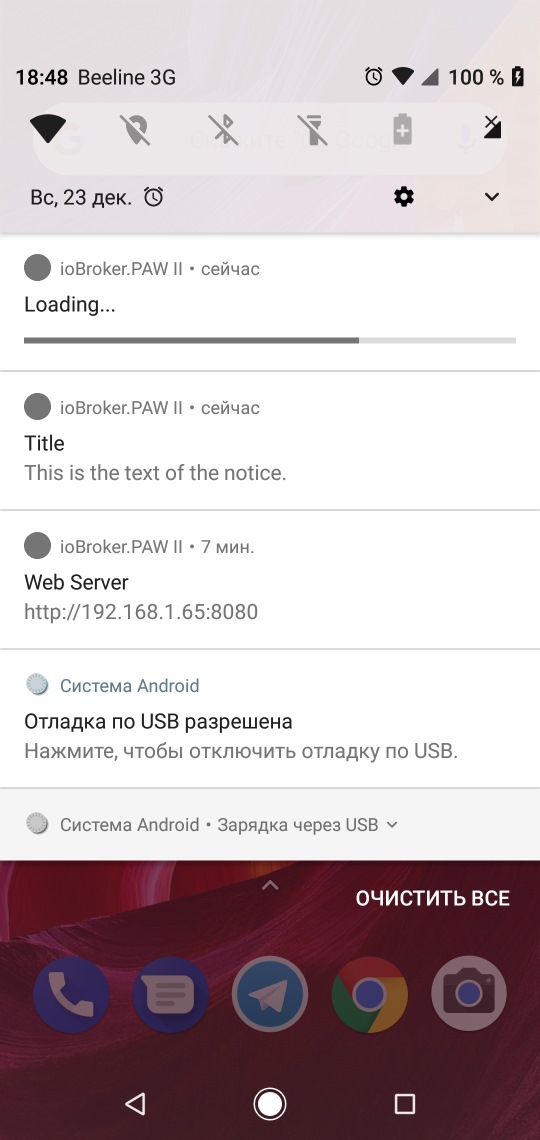The image size is (540, 1140).
Task: Open the Title notification
Action: [270, 441]
